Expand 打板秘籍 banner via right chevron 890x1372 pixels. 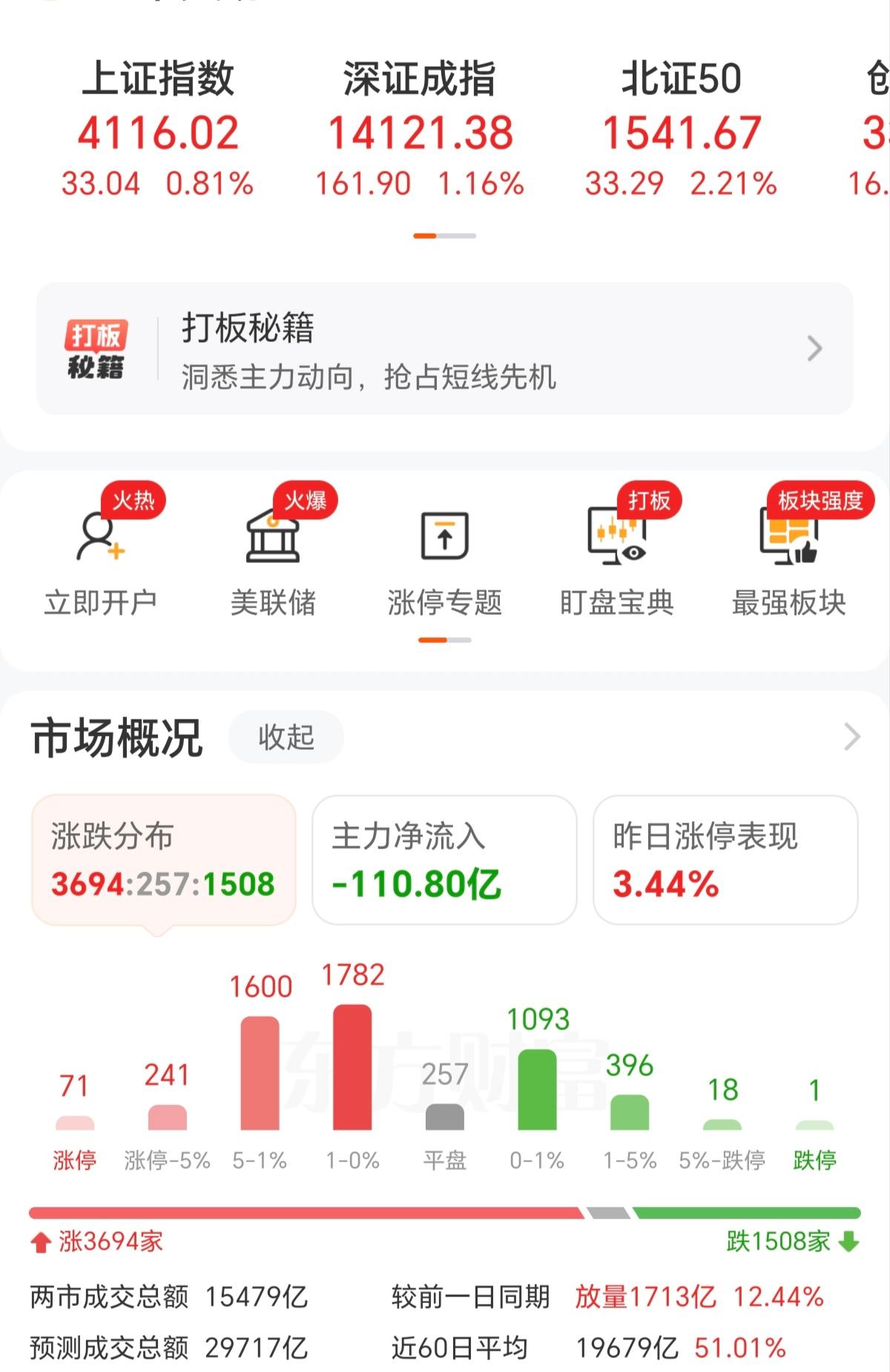[x=814, y=349]
